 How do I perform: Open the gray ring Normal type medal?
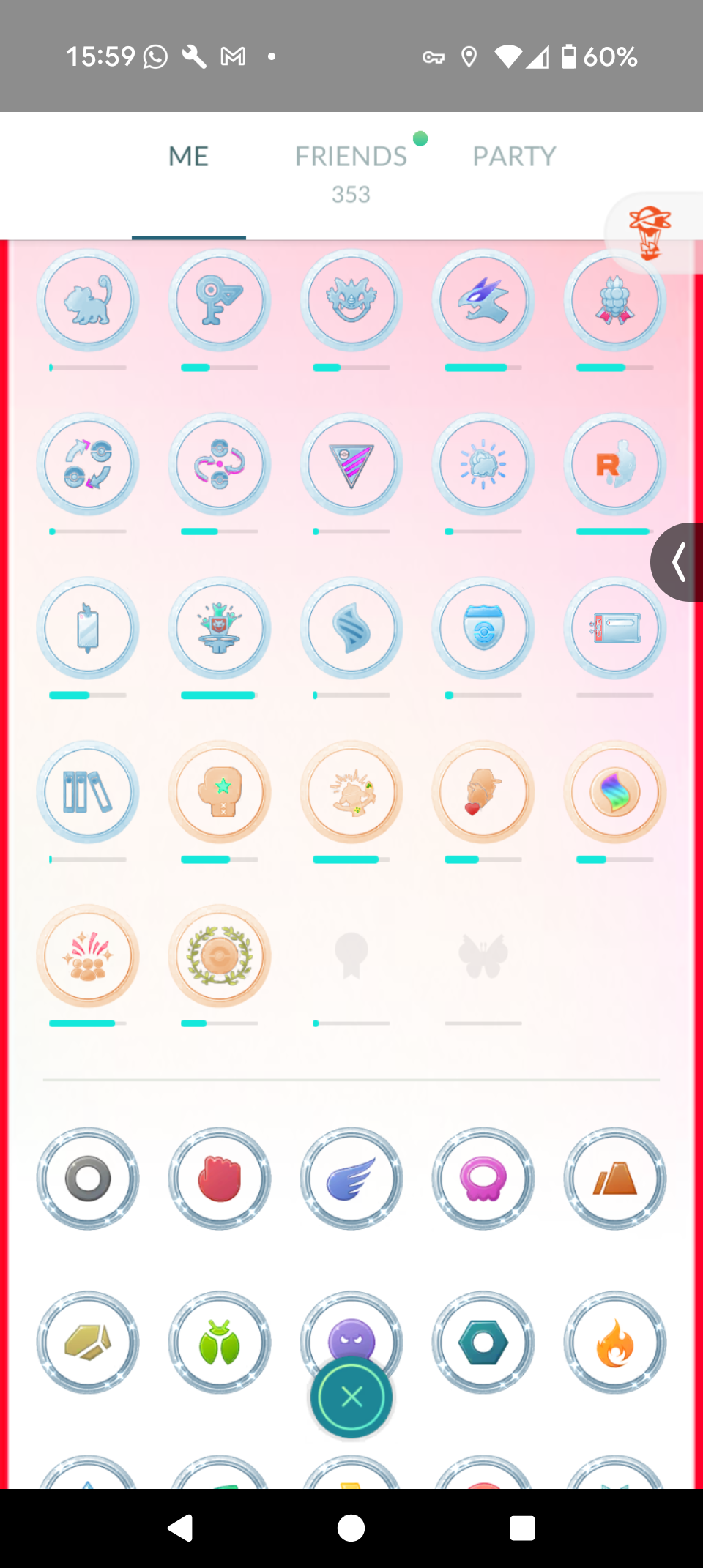tap(88, 1179)
